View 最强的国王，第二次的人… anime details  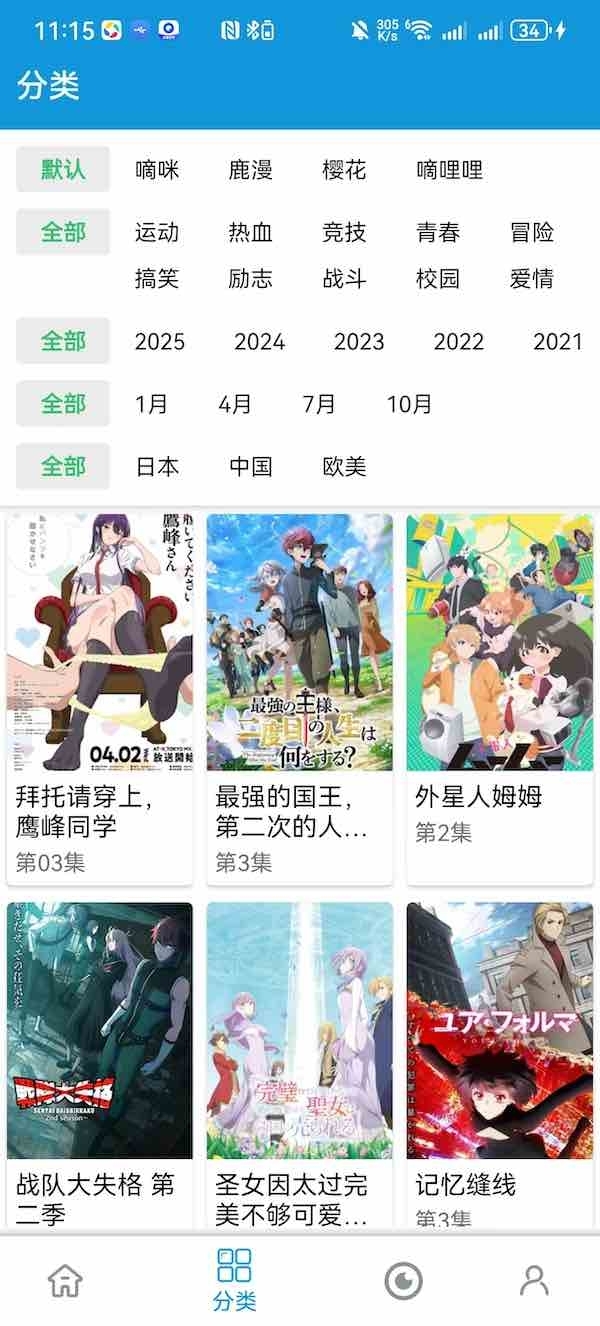pyautogui.click(x=299, y=698)
